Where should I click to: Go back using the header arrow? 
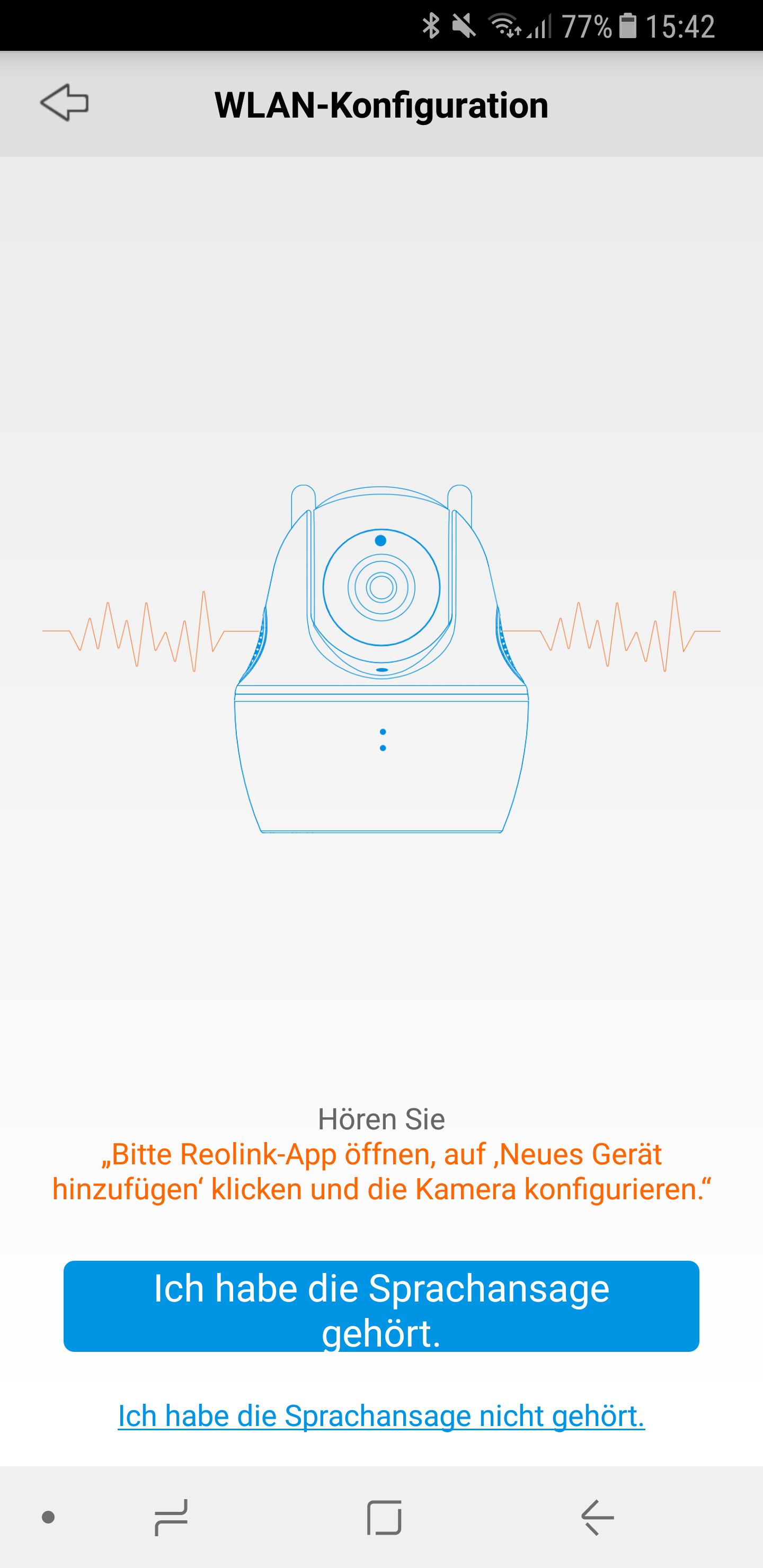tap(65, 103)
